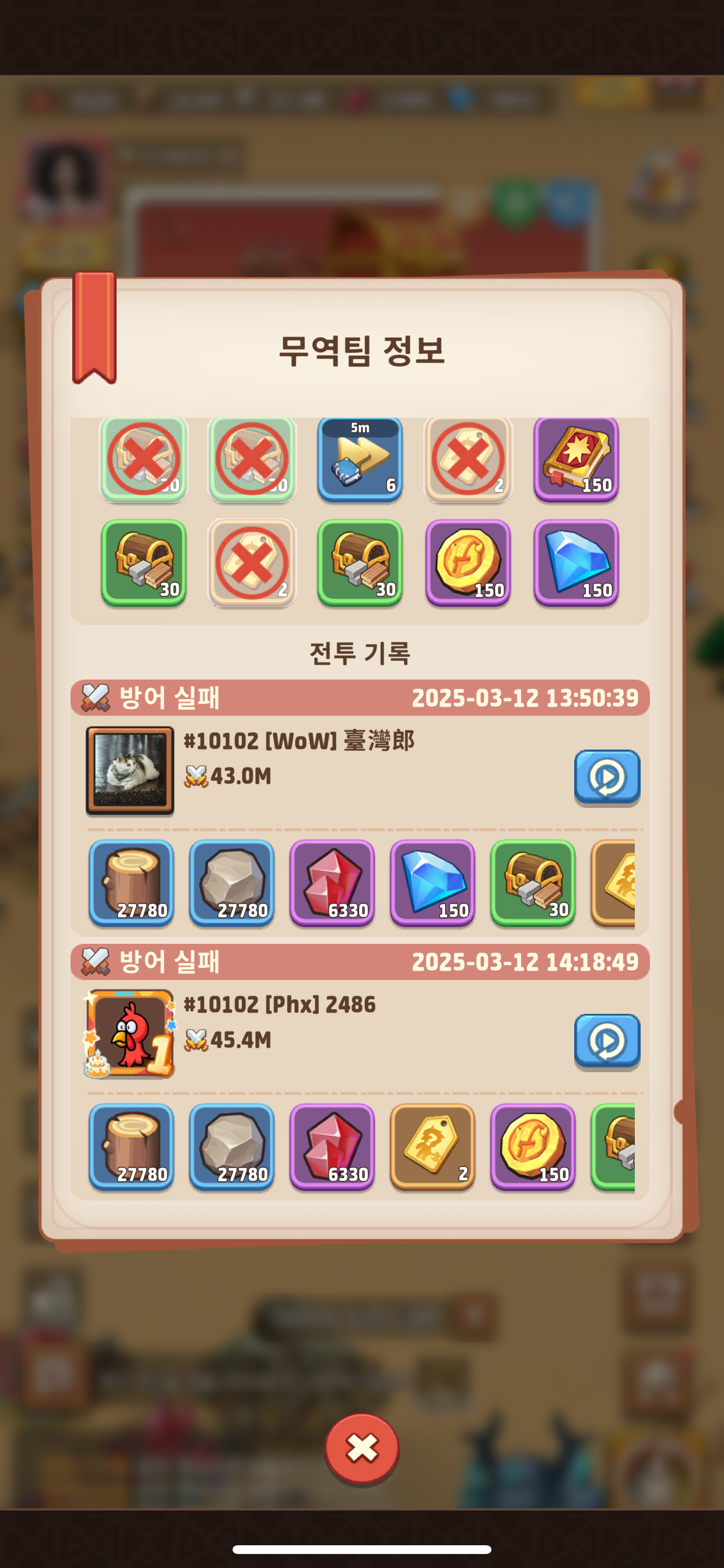Tap the red spellbook 150 reward
The width and height of the screenshot is (724, 1568).
pos(575,459)
